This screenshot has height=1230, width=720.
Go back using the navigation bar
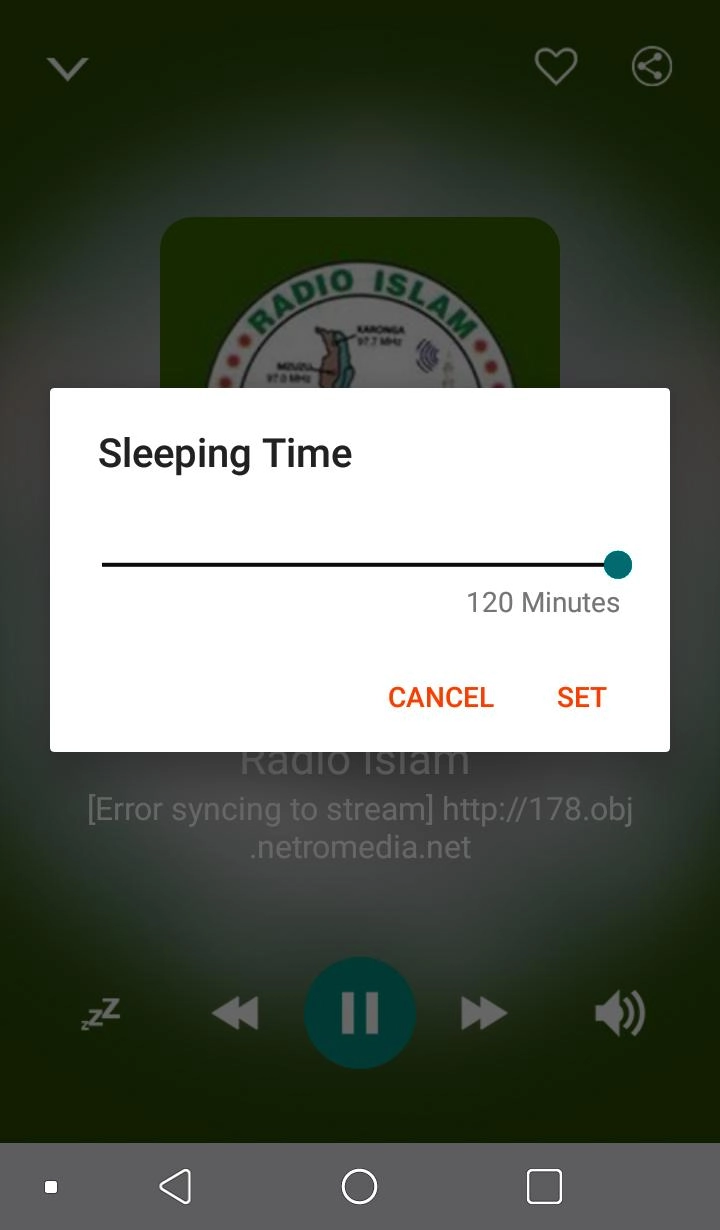pos(176,1187)
